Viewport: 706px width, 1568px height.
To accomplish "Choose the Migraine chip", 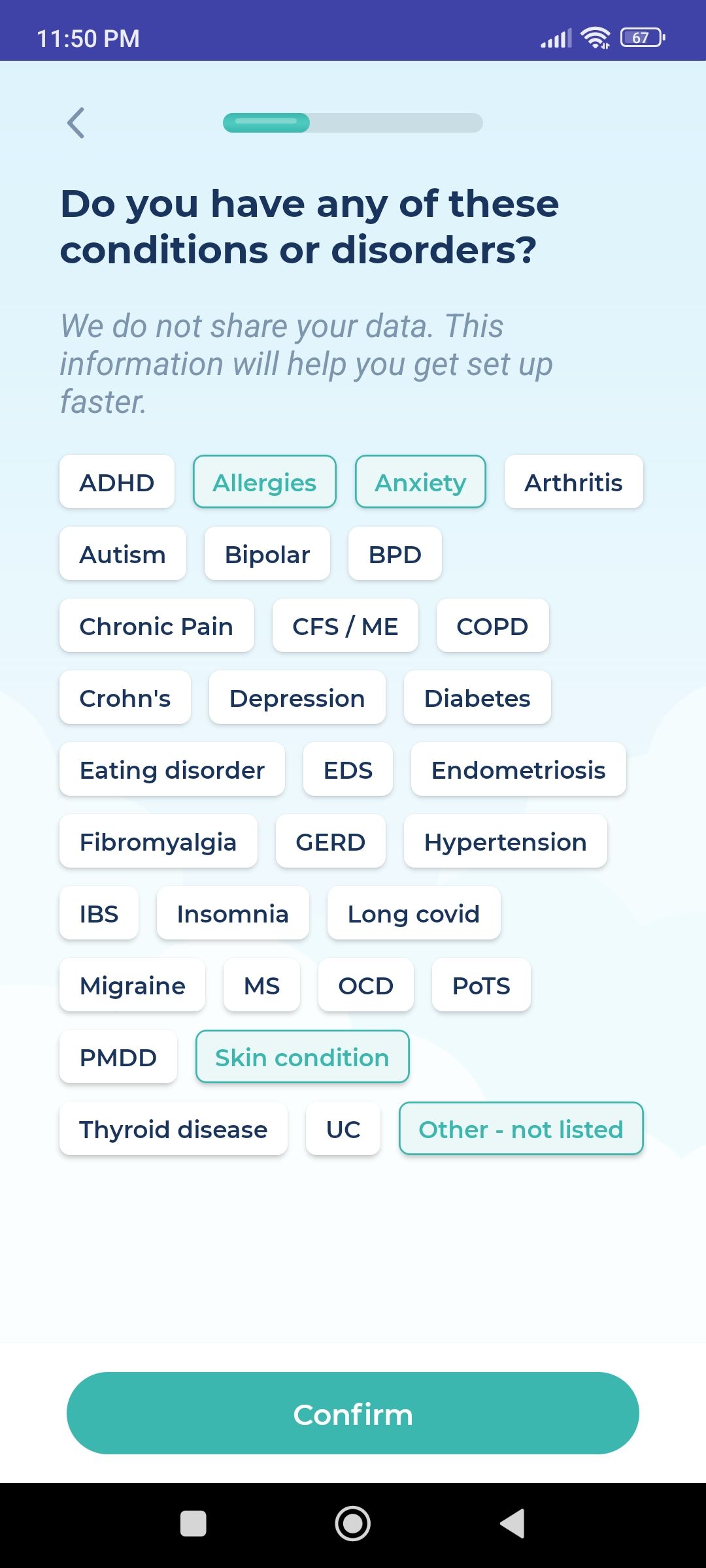I will pyautogui.click(x=133, y=985).
